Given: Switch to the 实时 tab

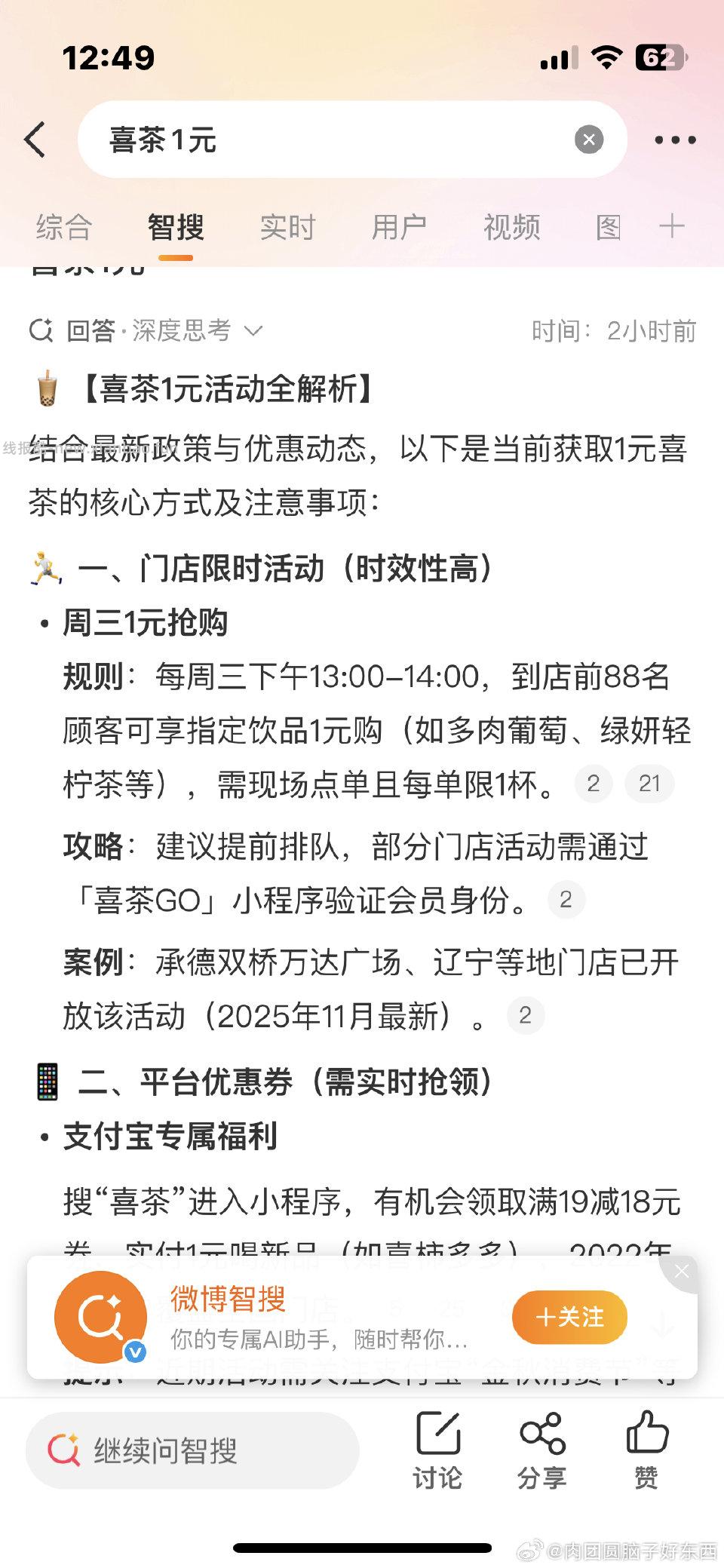Looking at the screenshot, I should point(287,227).
